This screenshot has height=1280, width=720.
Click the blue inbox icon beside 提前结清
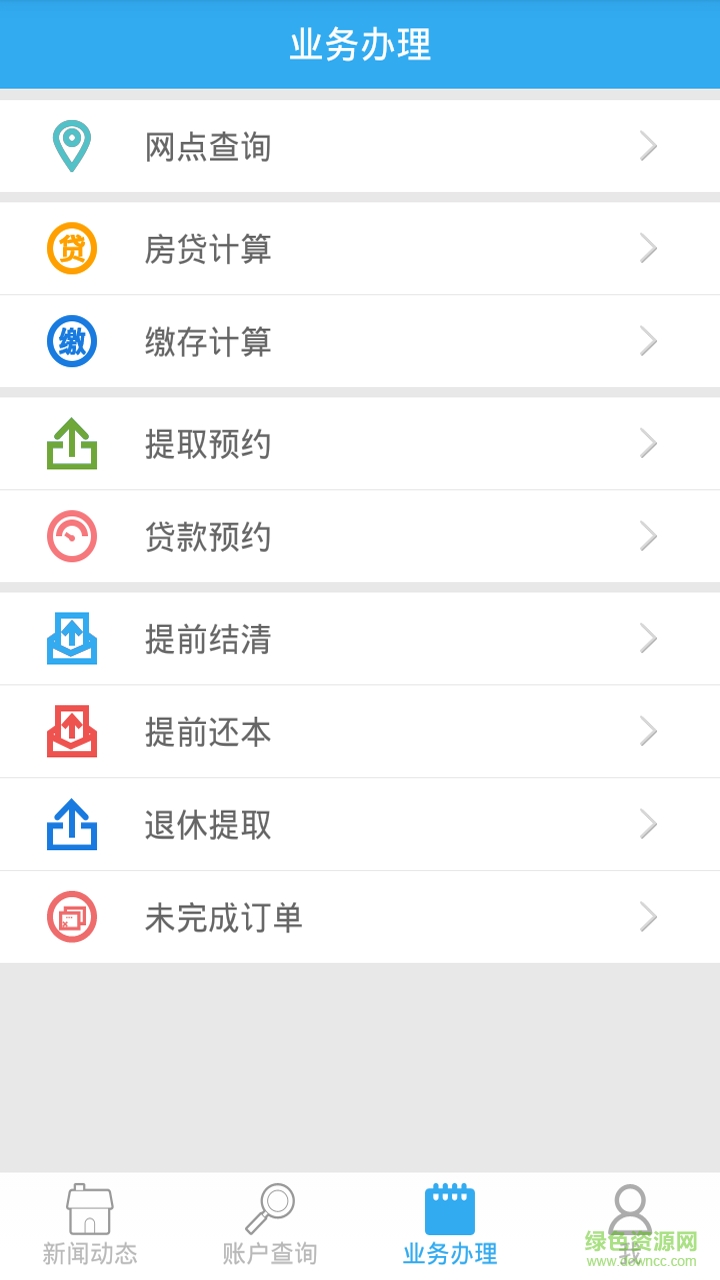pyautogui.click(x=71, y=638)
